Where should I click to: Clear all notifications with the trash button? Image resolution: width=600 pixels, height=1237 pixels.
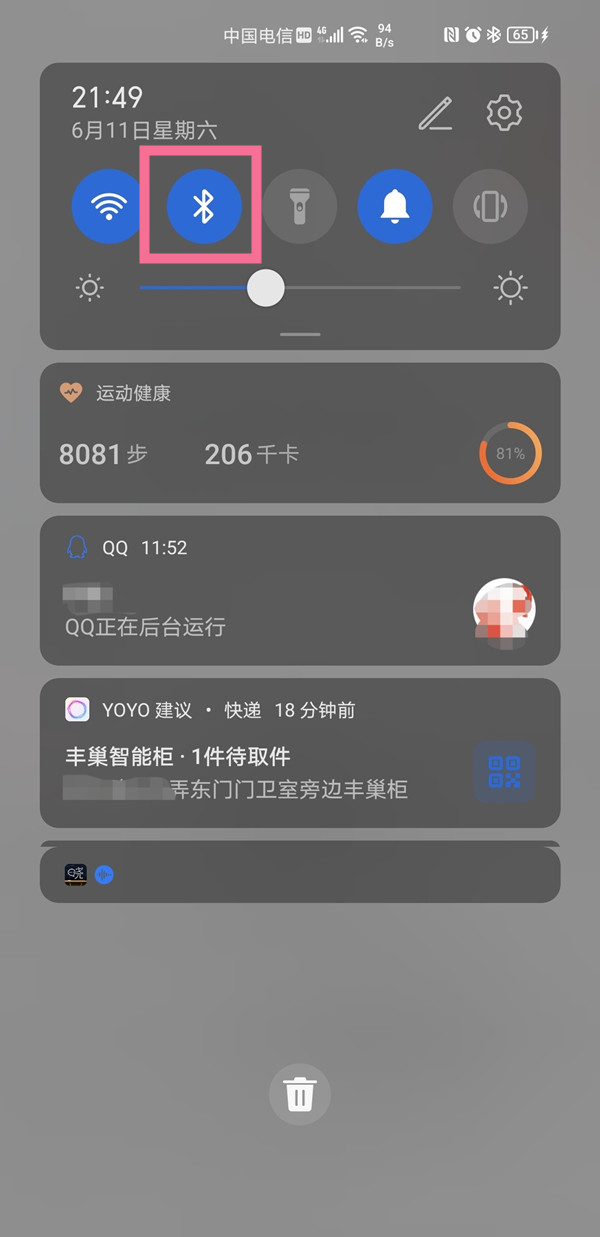[x=300, y=1095]
